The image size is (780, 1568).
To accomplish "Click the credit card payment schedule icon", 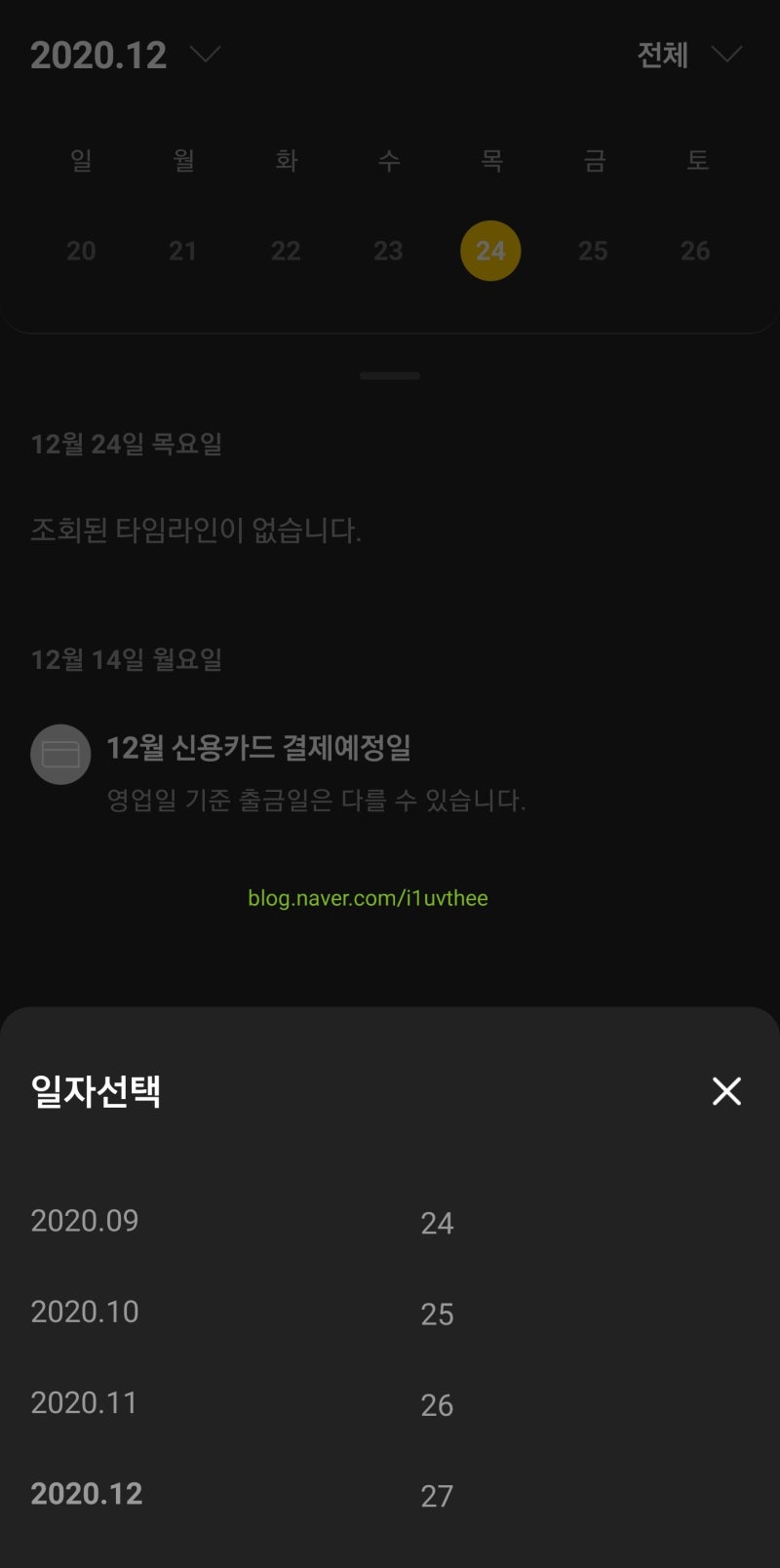I will [60, 754].
